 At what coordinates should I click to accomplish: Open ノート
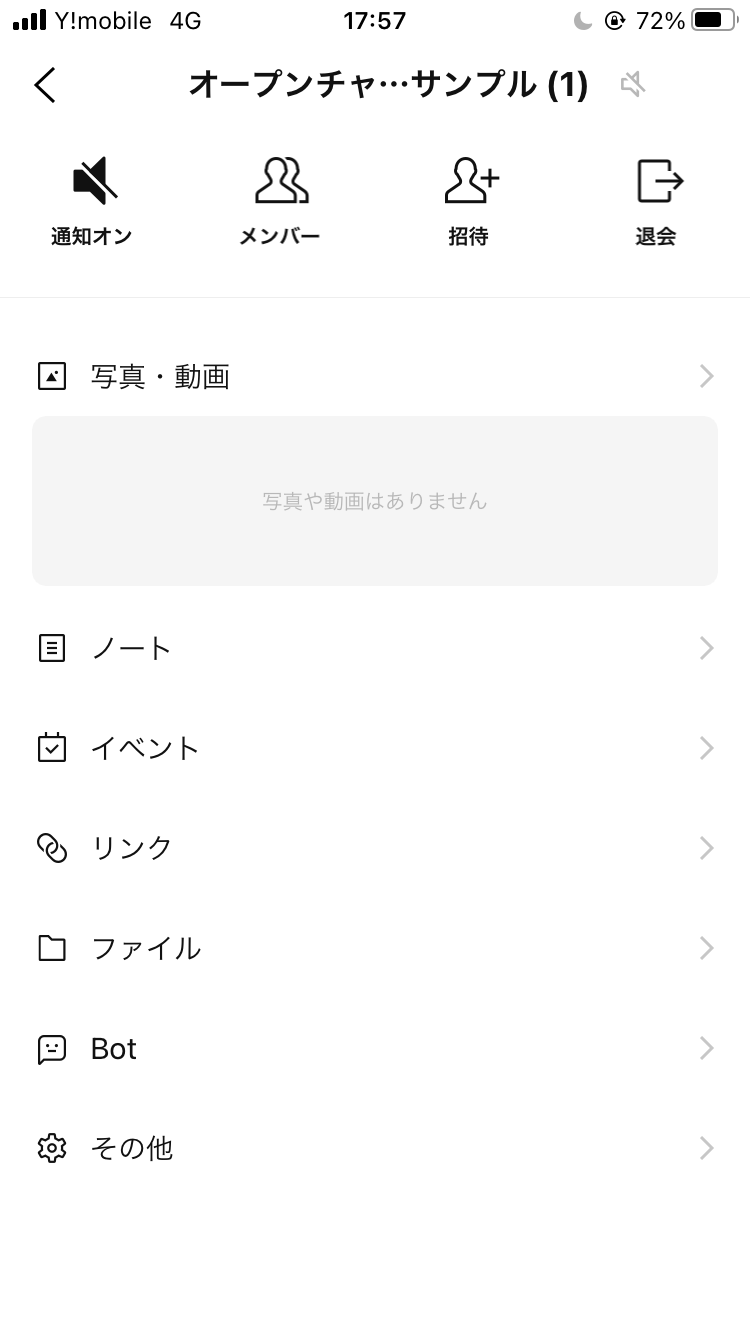click(375, 648)
